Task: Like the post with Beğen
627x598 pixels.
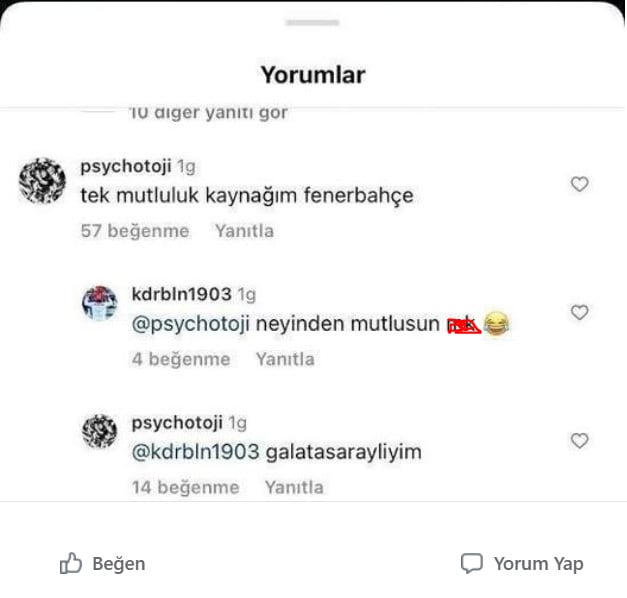Action: [x=103, y=563]
